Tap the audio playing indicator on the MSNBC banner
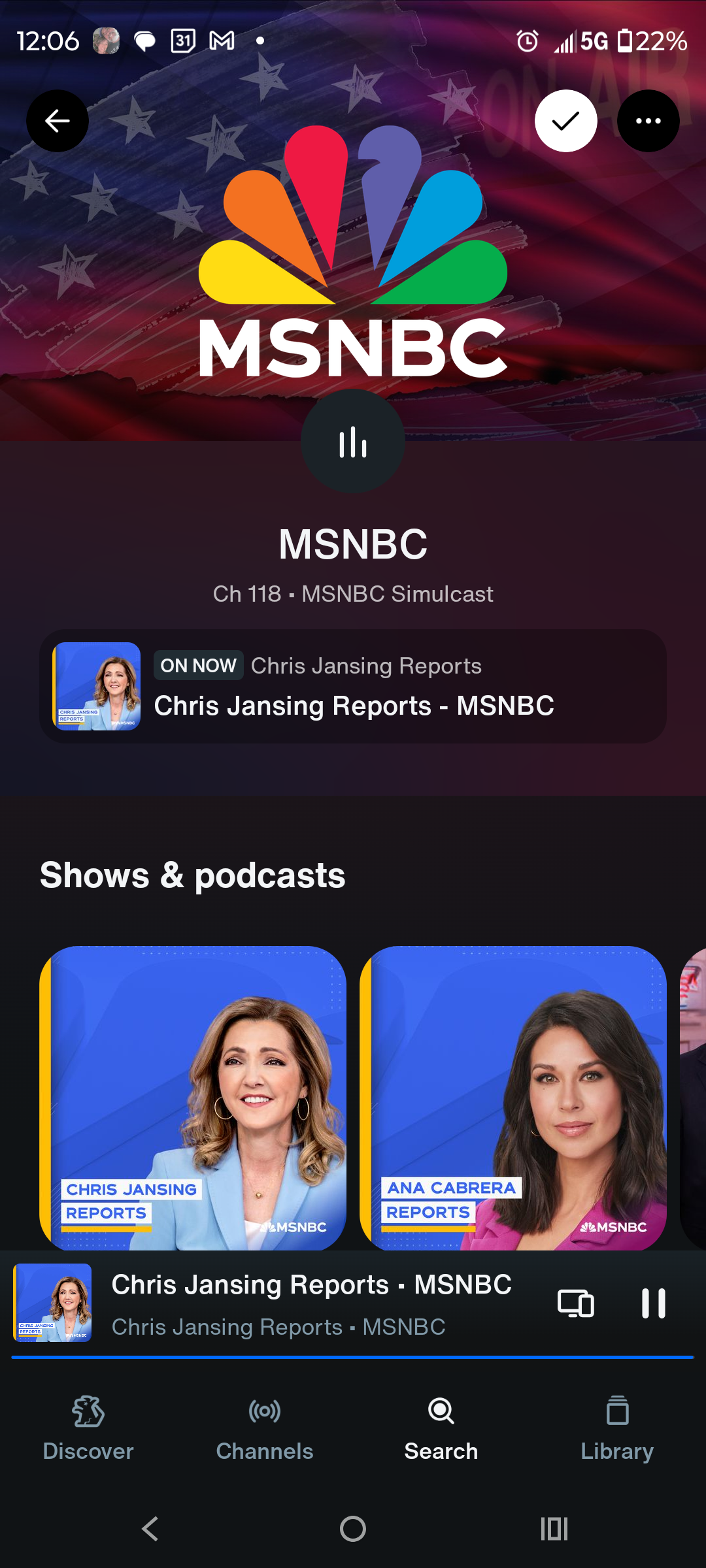Image resolution: width=706 pixels, height=1568 pixels. pyautogui.click(x=353, y=441)
